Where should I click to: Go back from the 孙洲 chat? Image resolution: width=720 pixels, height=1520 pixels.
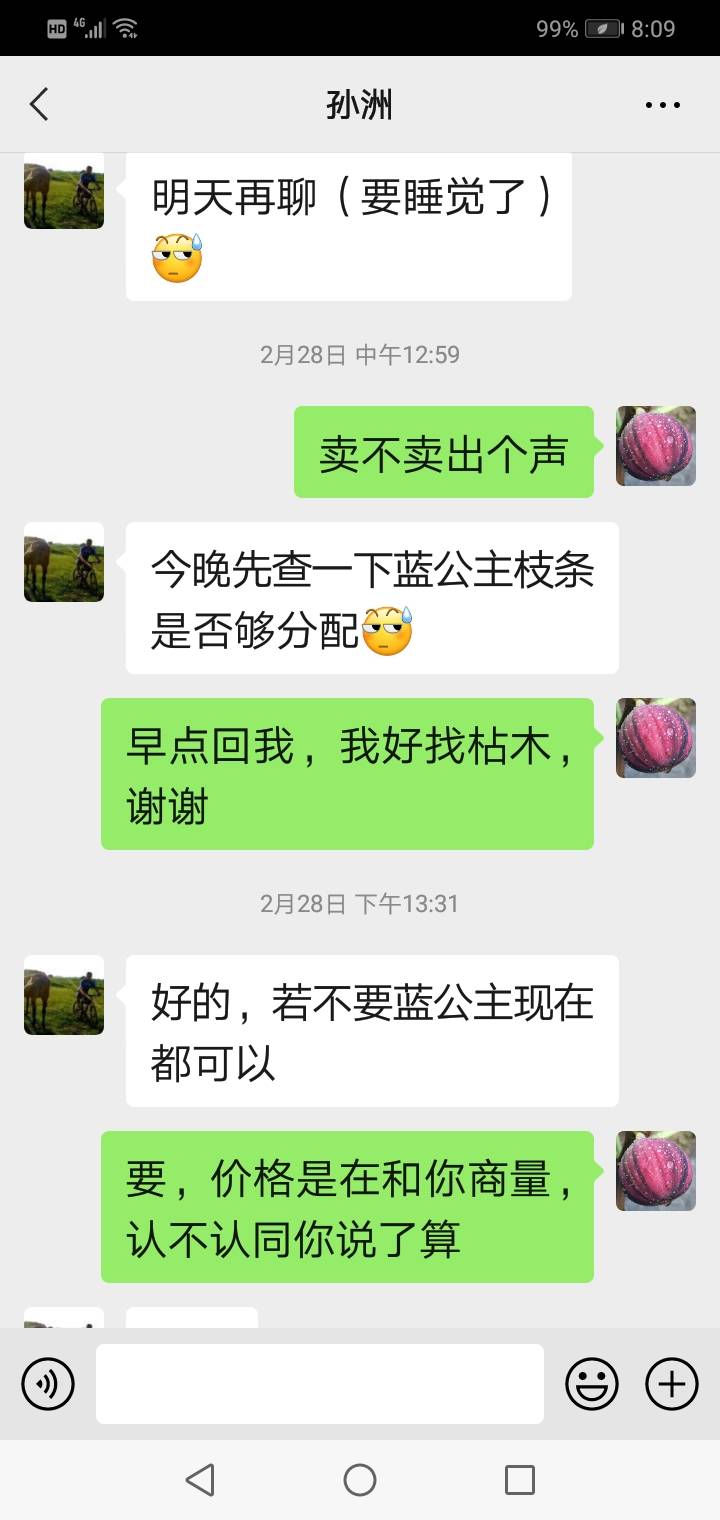click(39, 104)
